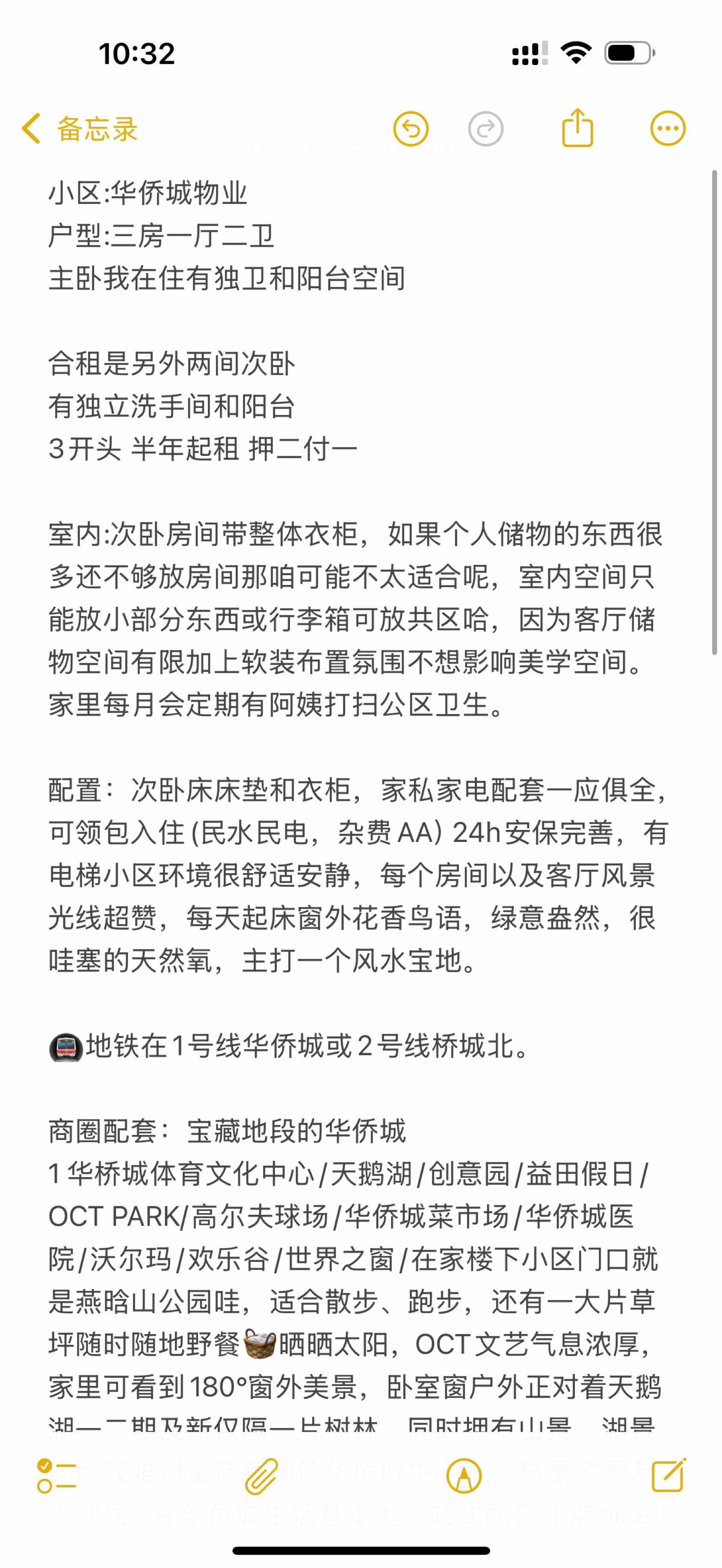Attach a file with the paperclip
This screenshot has height=1568, width=722.
click(x=262, y=1476)
